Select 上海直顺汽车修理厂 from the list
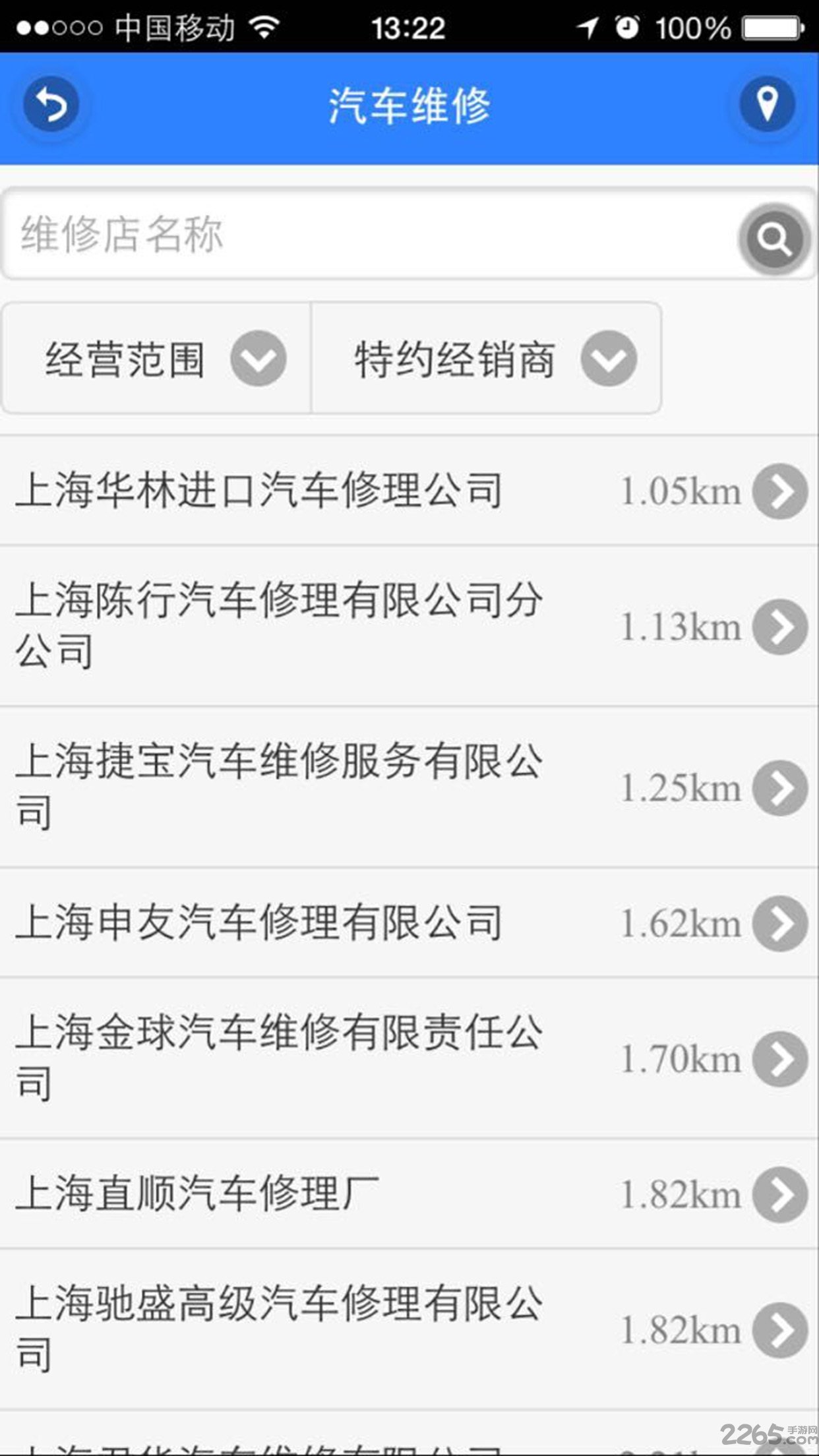The image size is (819, 1456). pos(198,1195)
